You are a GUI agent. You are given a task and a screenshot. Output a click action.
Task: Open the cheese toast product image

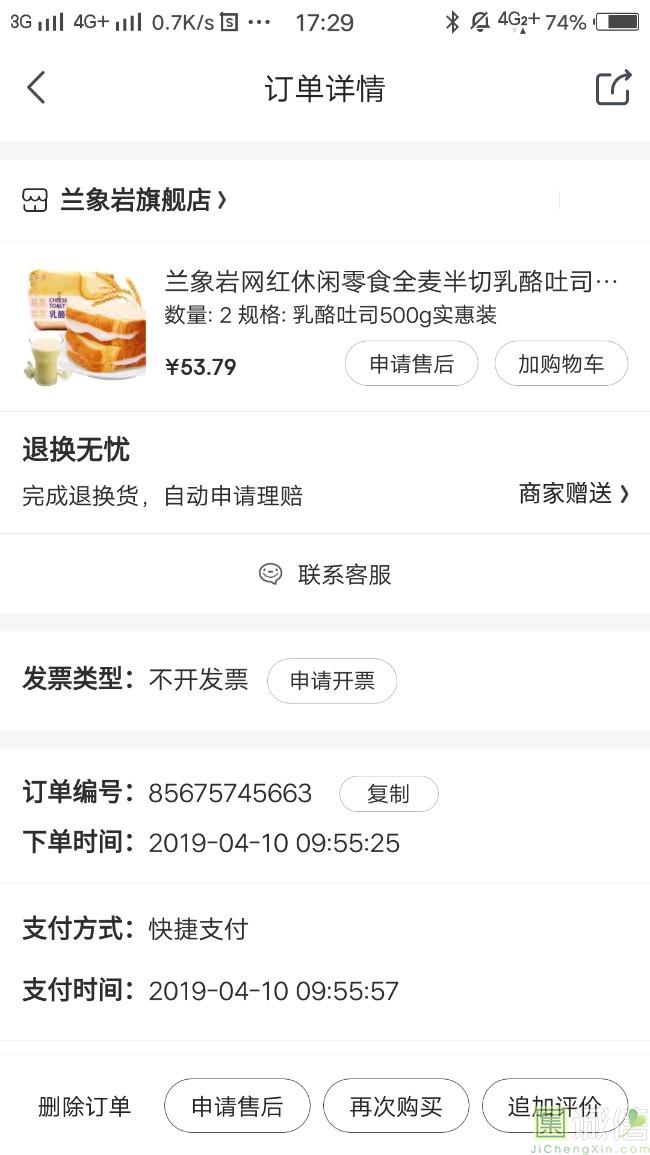(85, 326)
